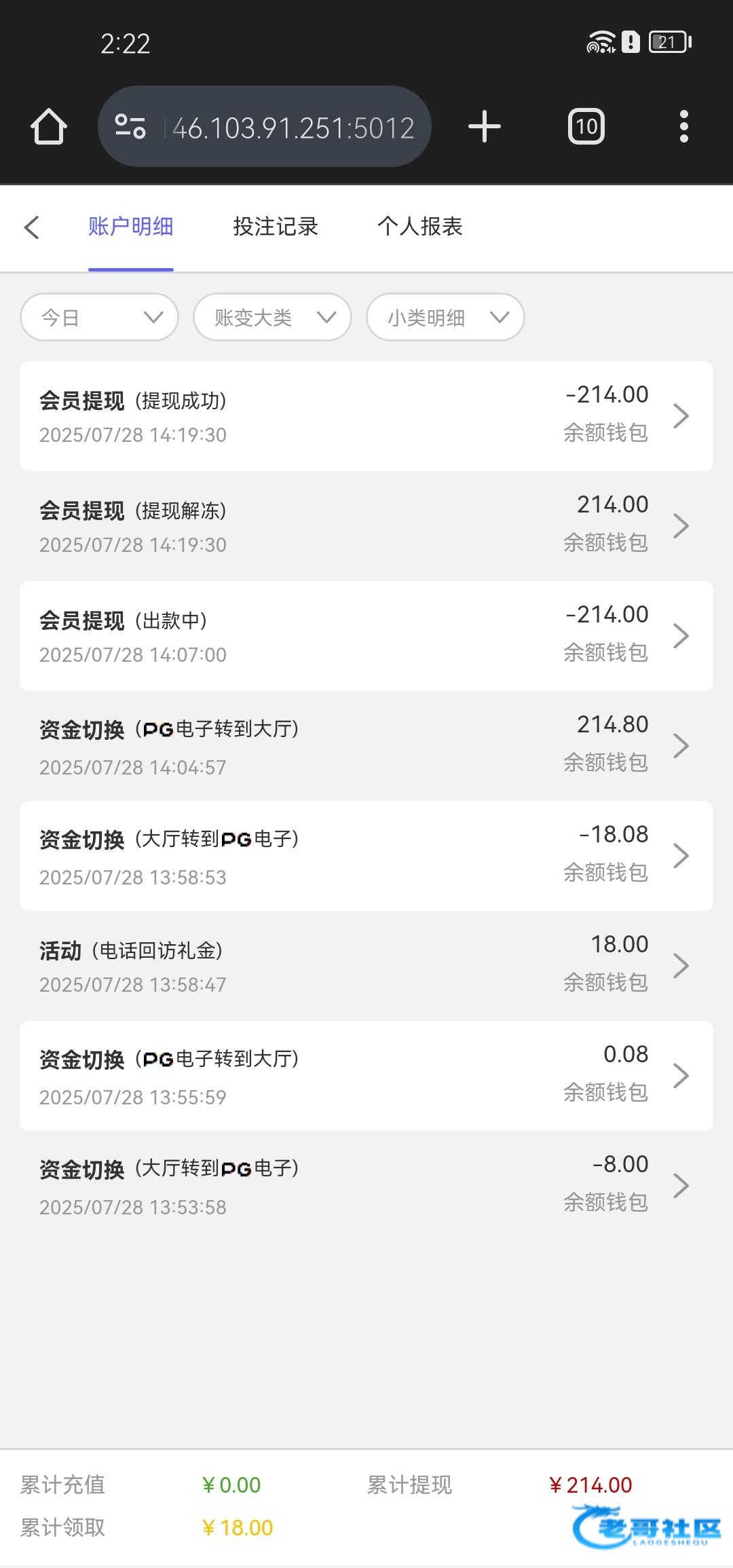Open the 会员提现 (提现解冻) record
This screenshot has width=733, height=1568.
[366, 526]
